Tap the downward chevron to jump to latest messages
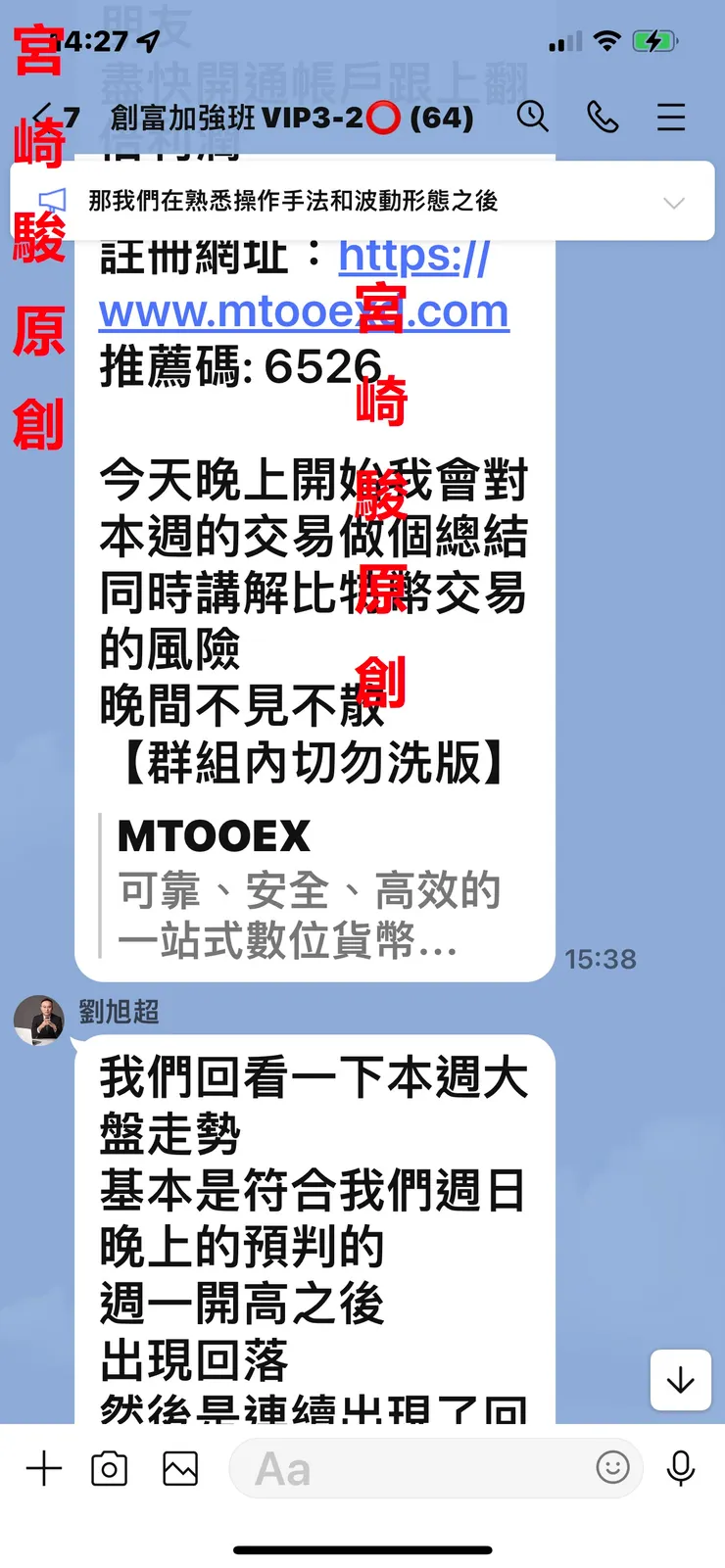This screenshot has height=1568, width=725. pos(680,1380)
